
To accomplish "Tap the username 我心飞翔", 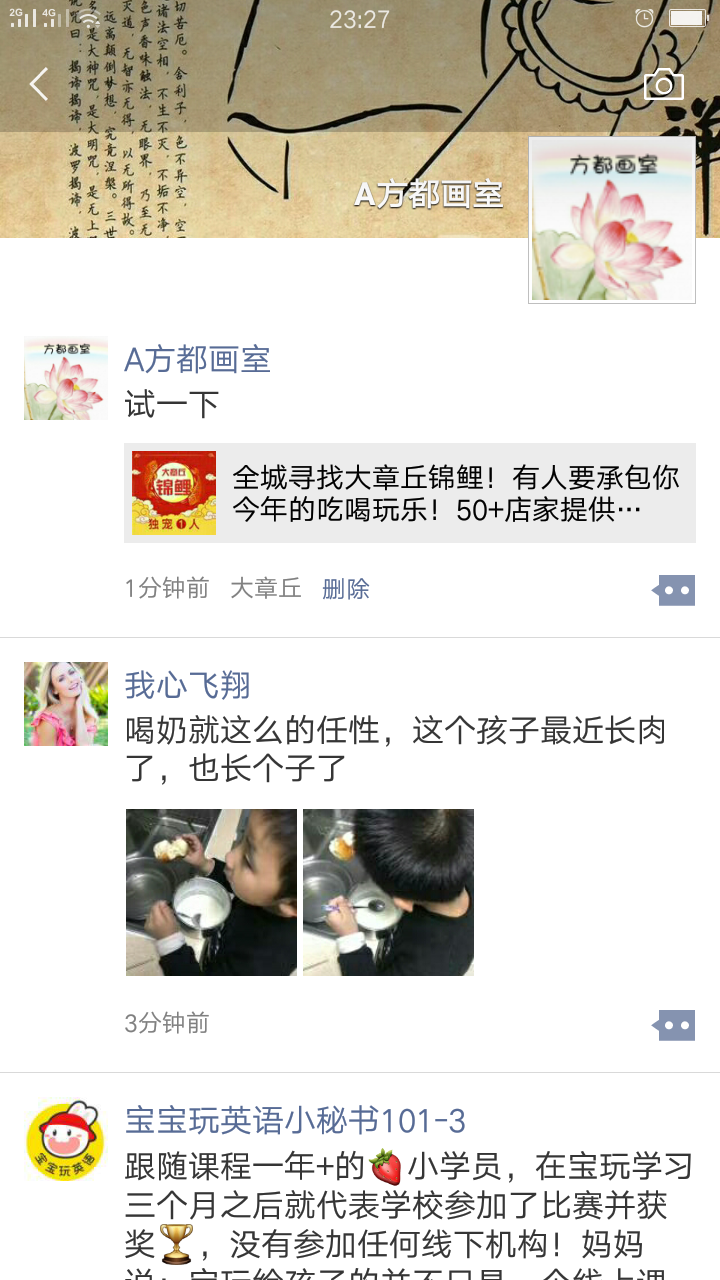I will click(x=187, y=685).
